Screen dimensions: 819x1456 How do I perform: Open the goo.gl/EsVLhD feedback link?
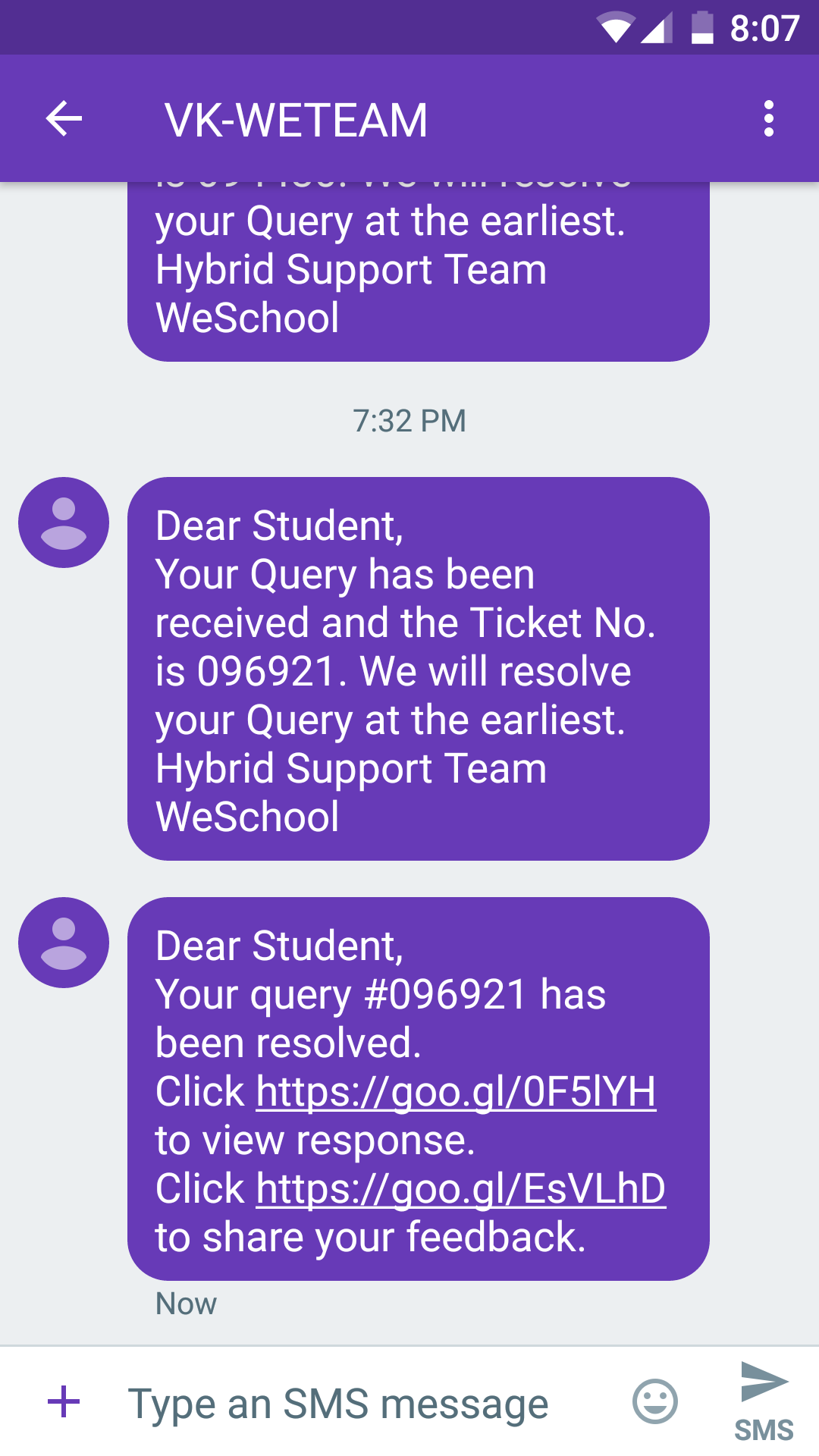pos(460,1189)
